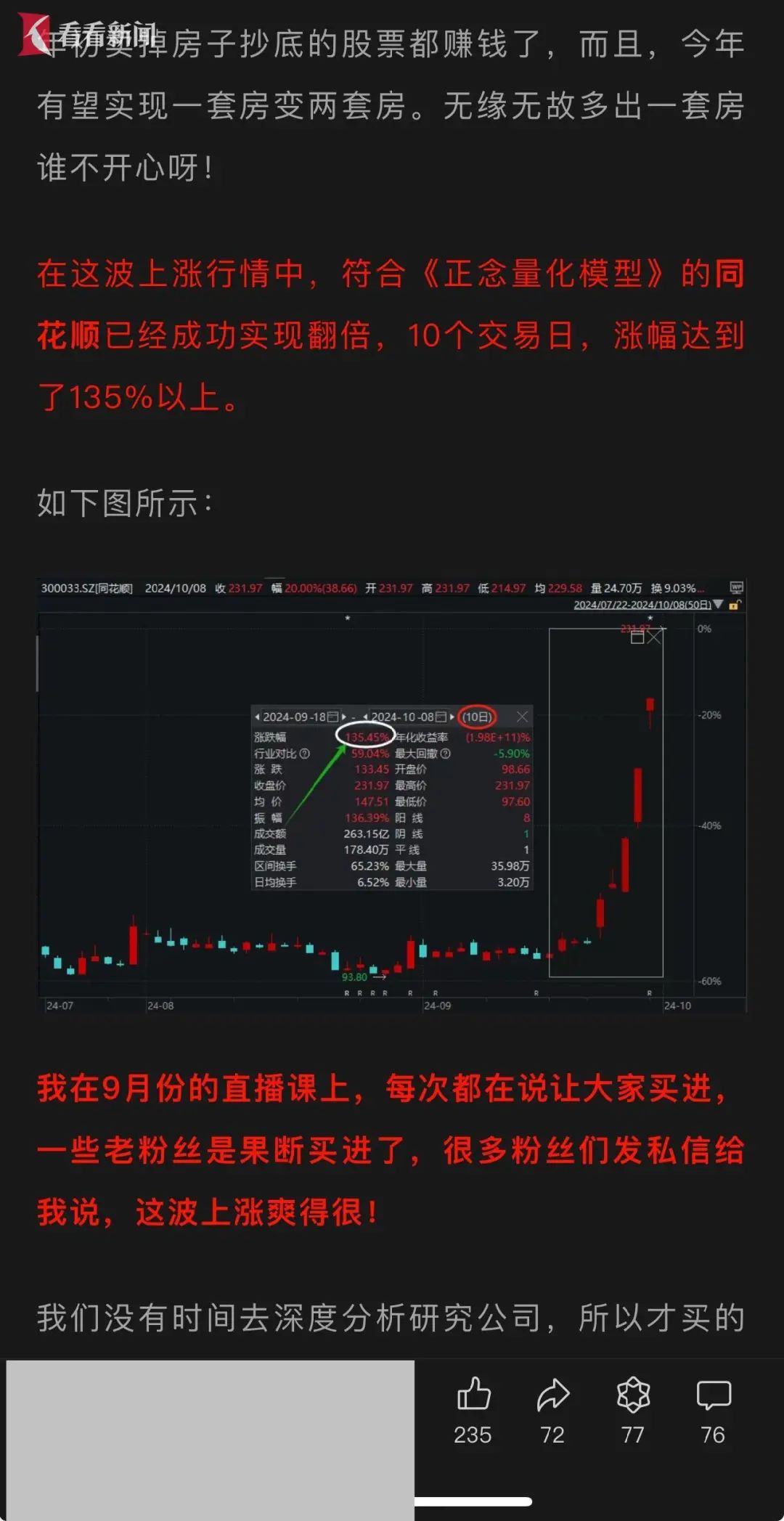The width and height of the screenshot is (784, 1521).
Task: Open the stock chart image in the article
Action: pos(392,795)
